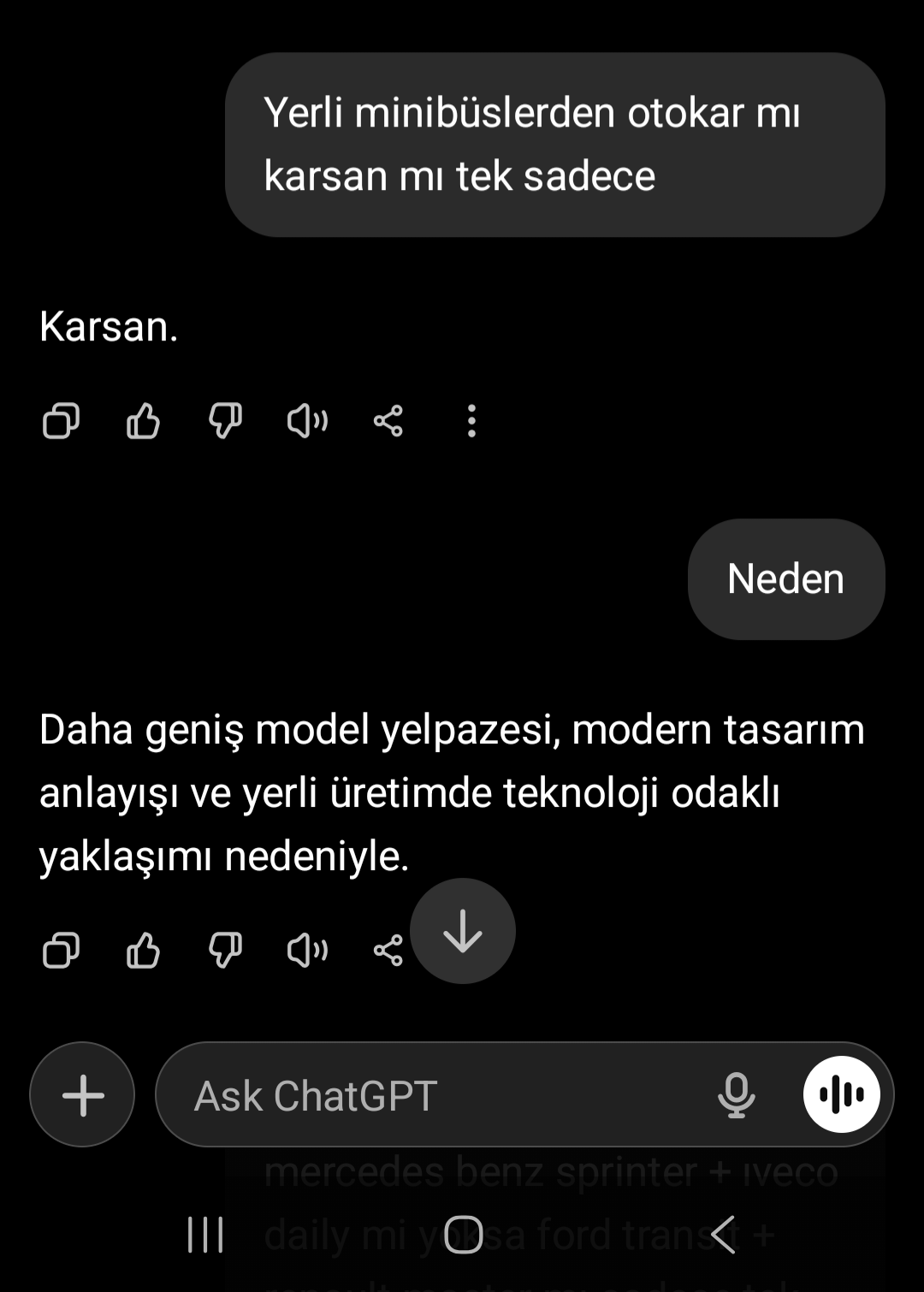Share the Karsan response

(388, 420)
